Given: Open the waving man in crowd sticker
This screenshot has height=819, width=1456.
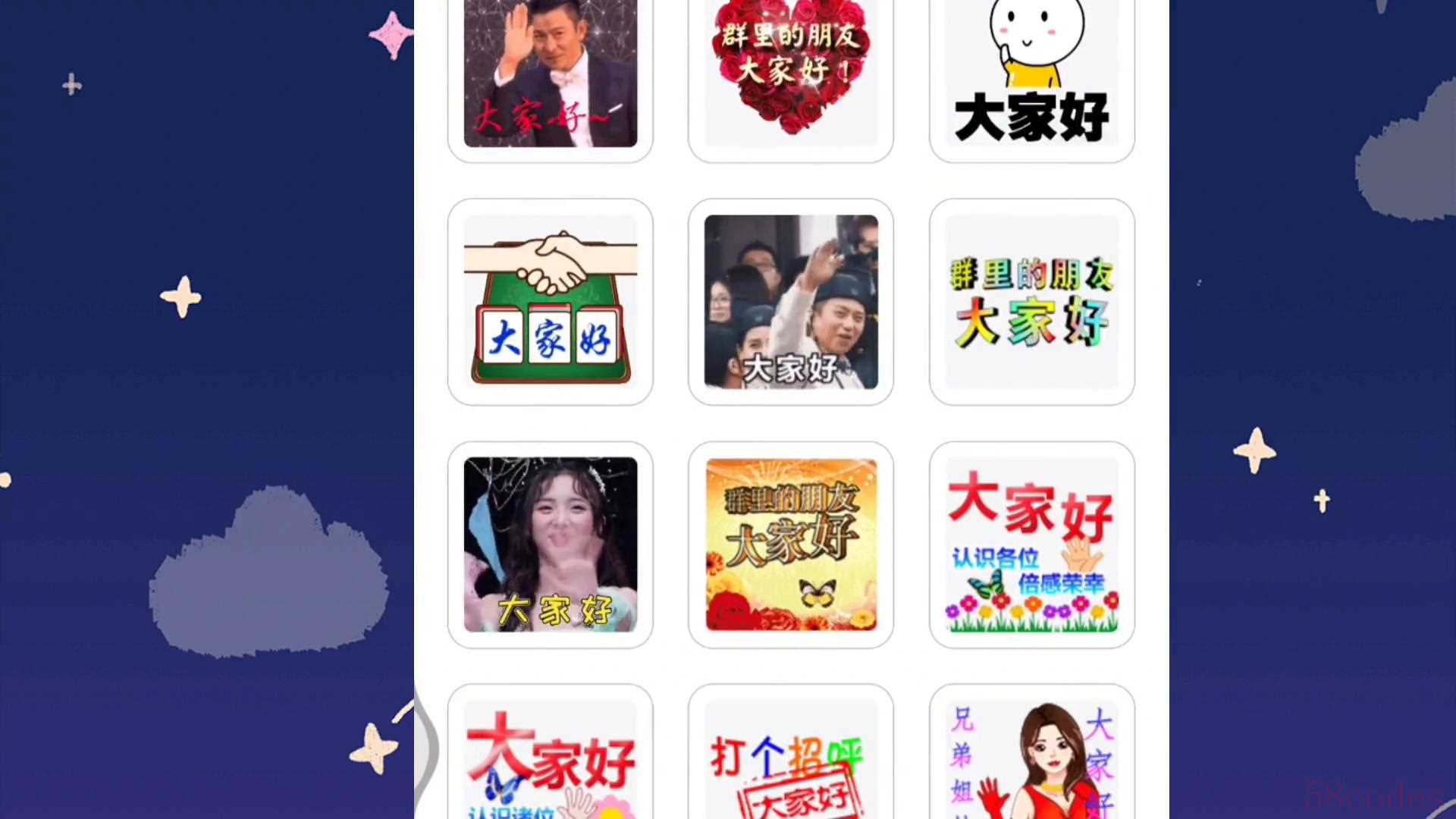Looking at the screenshot, I should (790, 302).
